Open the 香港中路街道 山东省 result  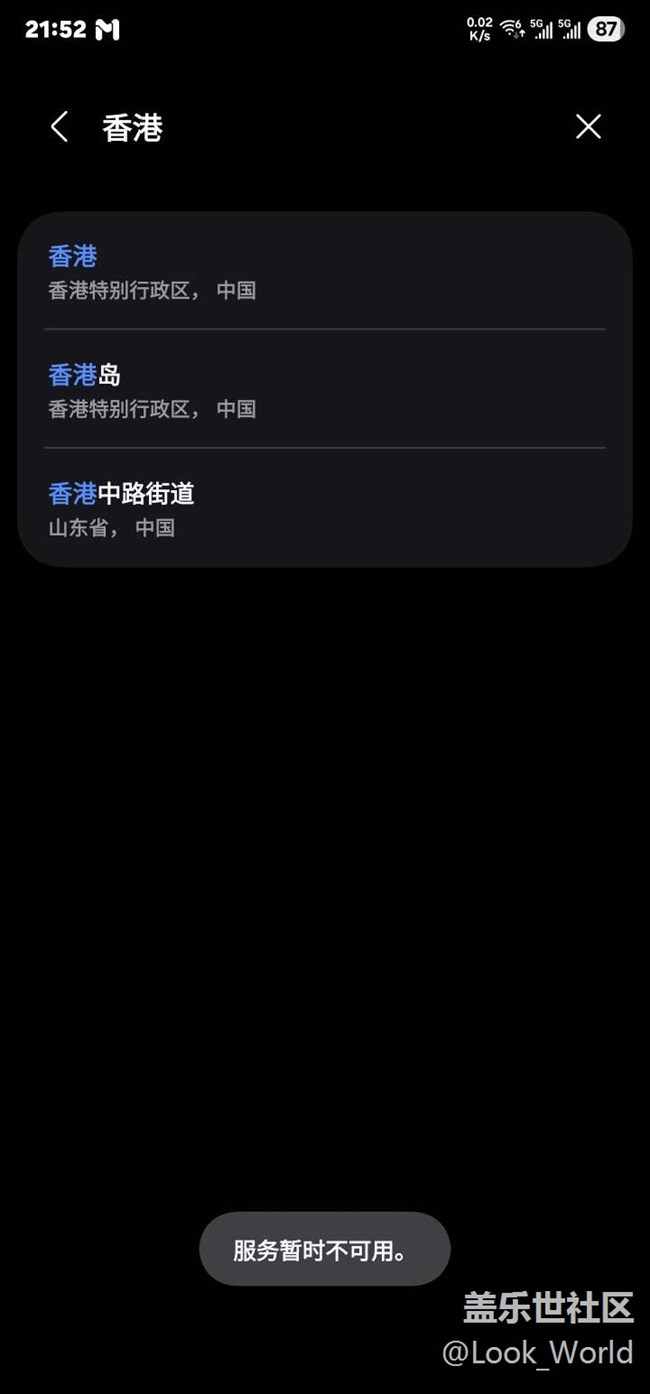point(324,508)
